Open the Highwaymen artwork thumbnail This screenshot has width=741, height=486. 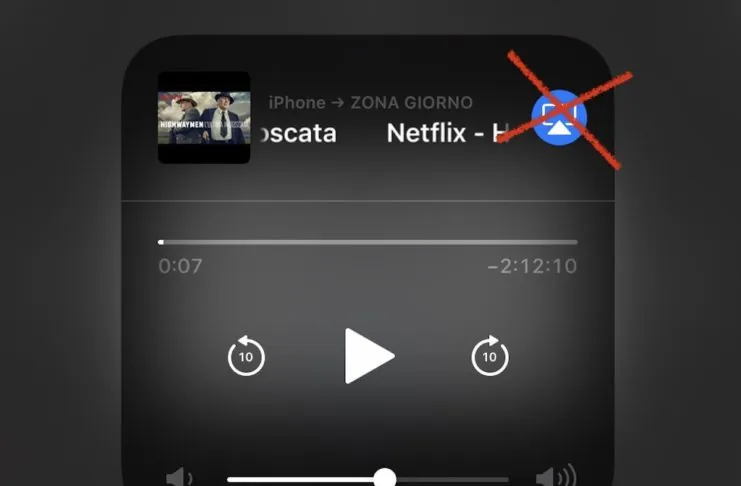[x=204, y=117]
